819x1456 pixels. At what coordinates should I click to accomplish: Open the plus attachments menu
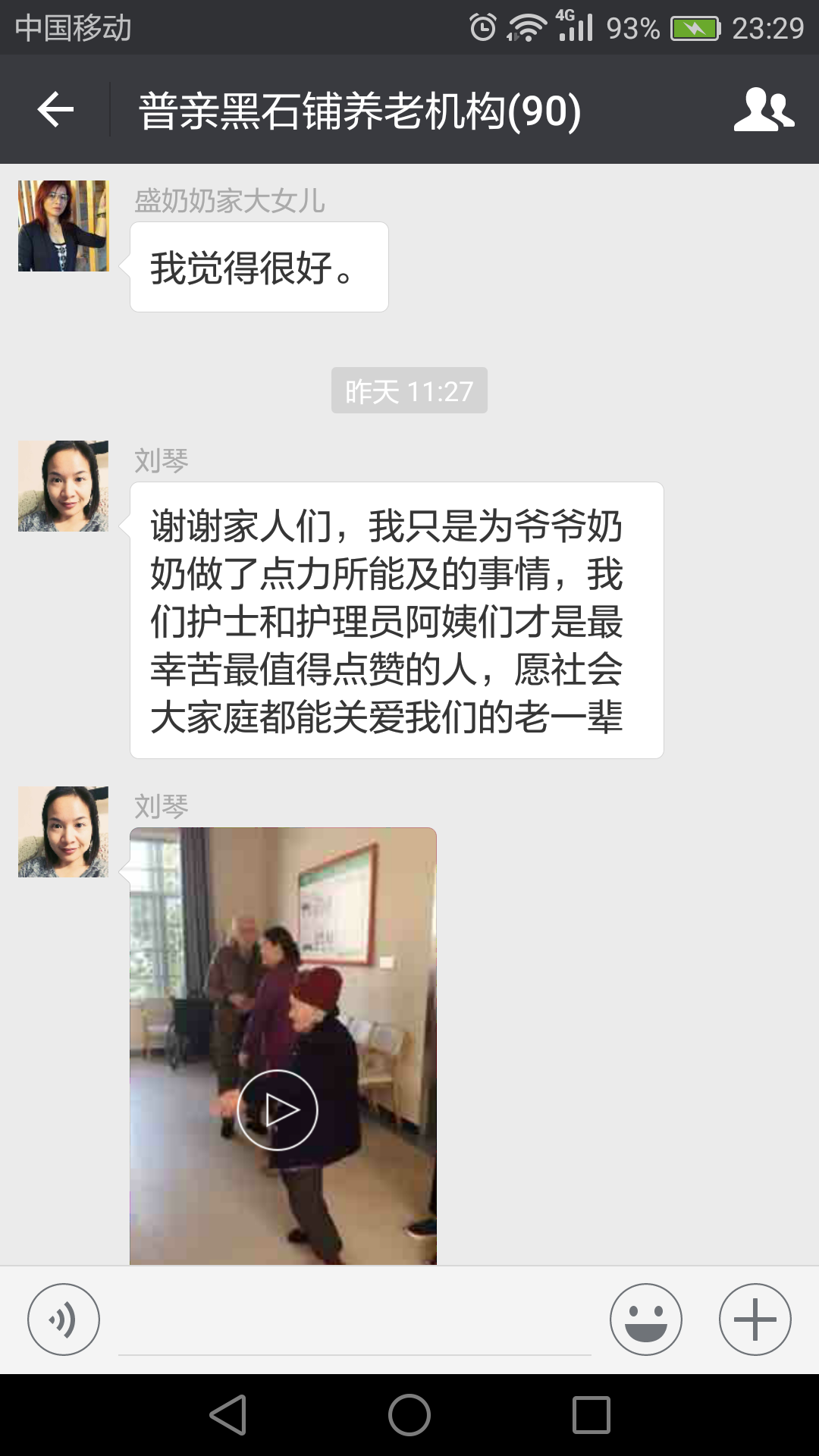click(755, 1319)
